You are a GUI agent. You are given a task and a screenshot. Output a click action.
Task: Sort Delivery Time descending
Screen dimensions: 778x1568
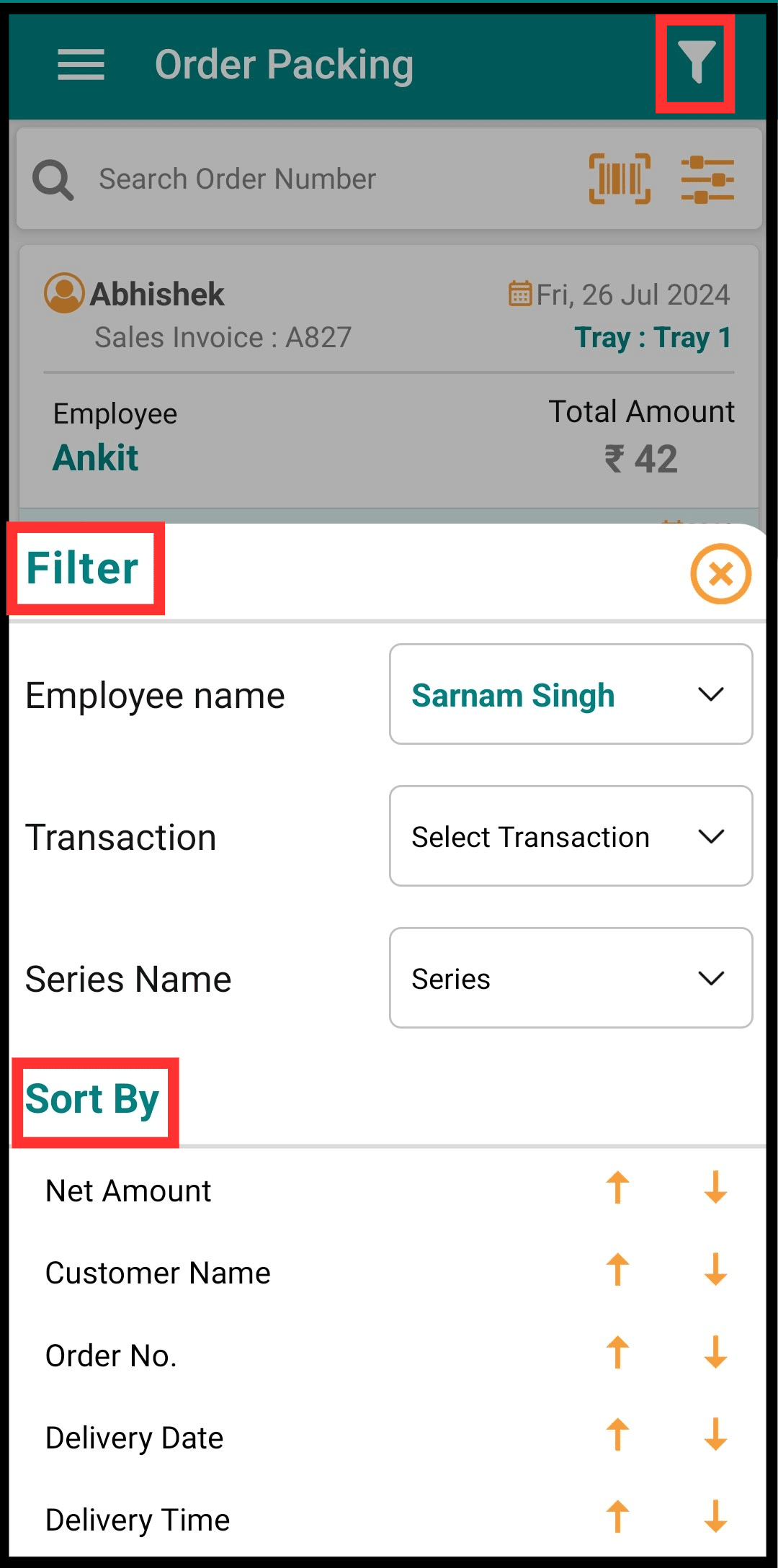[x=715, y=1518]
